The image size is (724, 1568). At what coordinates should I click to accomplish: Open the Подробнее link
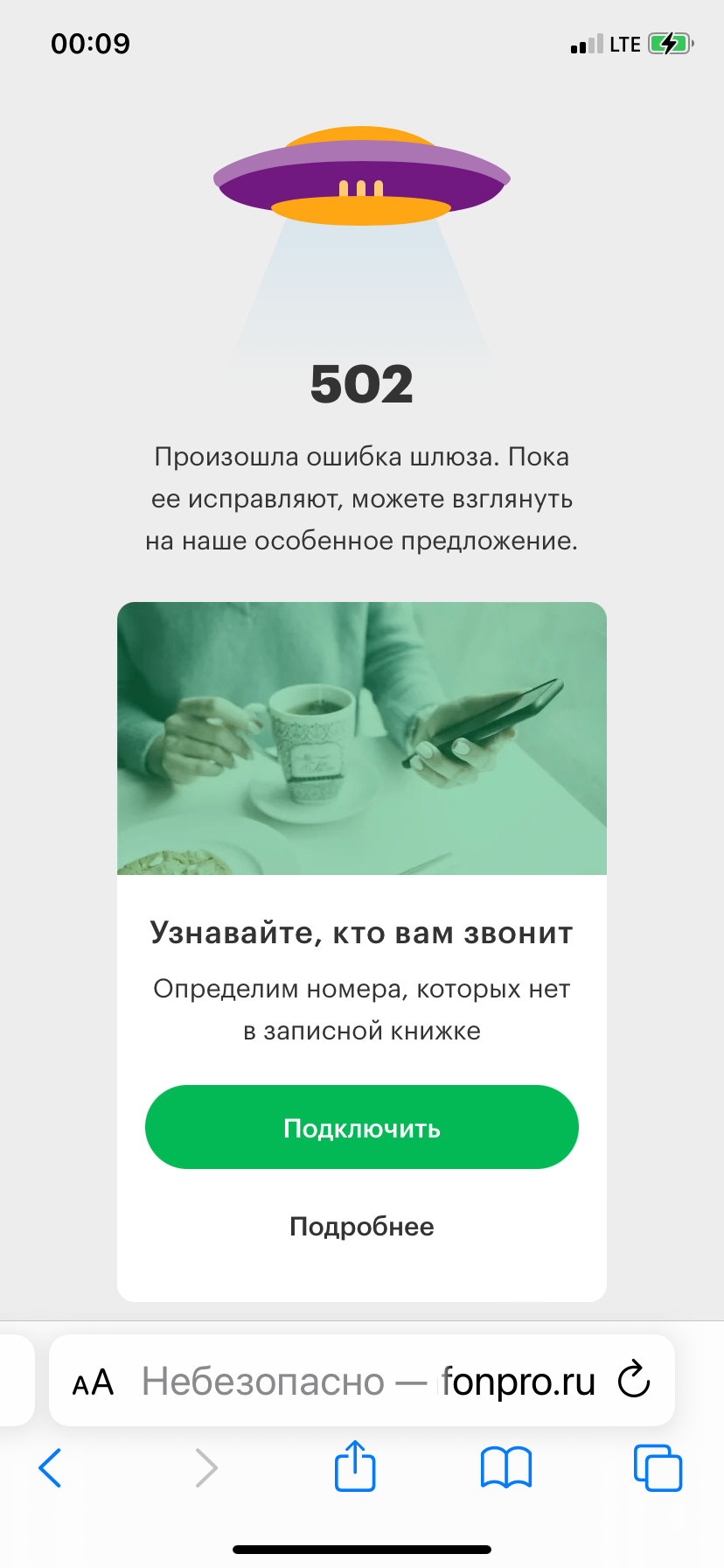click(x=361, y=1227)
